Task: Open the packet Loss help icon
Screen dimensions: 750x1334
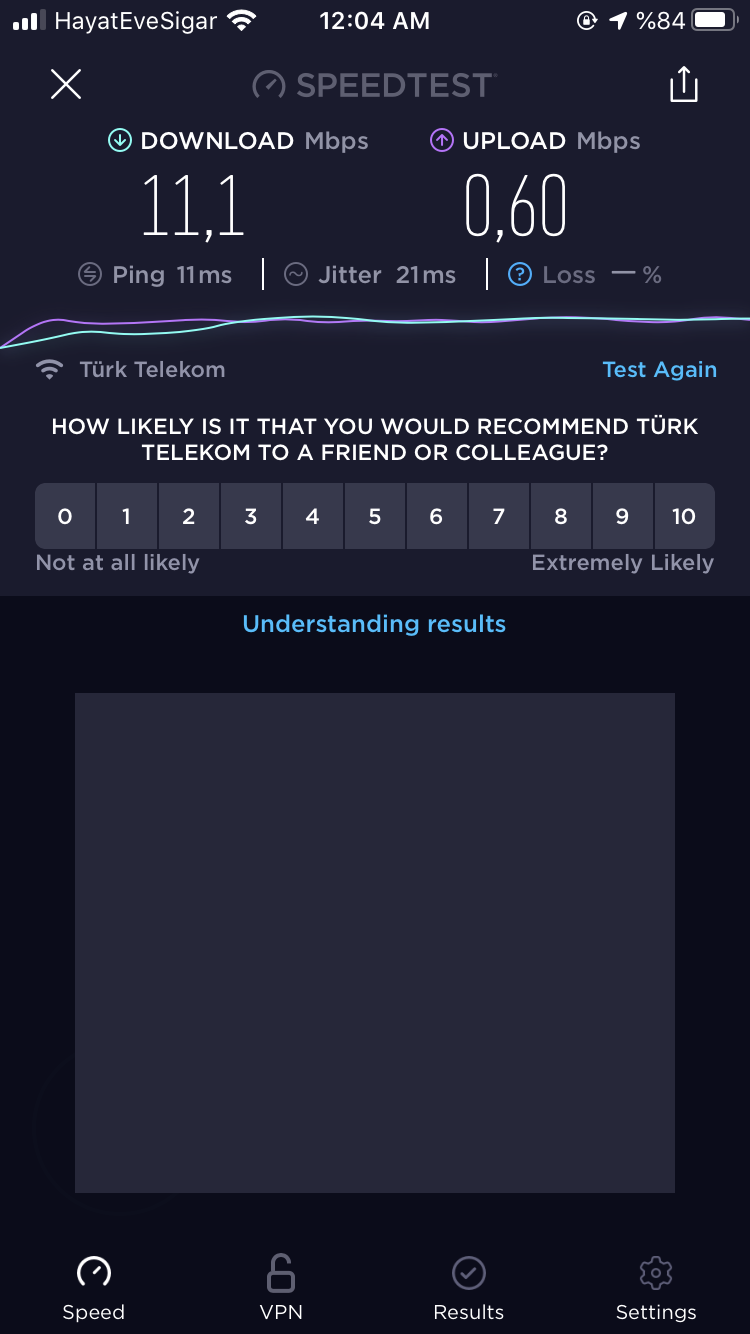Action: [520, 275]
